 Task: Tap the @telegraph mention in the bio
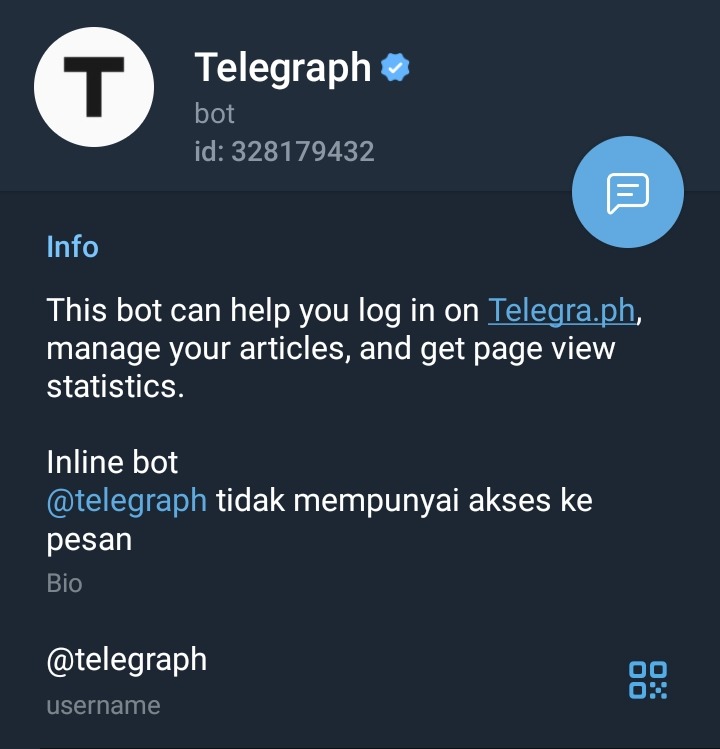pyautogui.click(x=127, y=500)
